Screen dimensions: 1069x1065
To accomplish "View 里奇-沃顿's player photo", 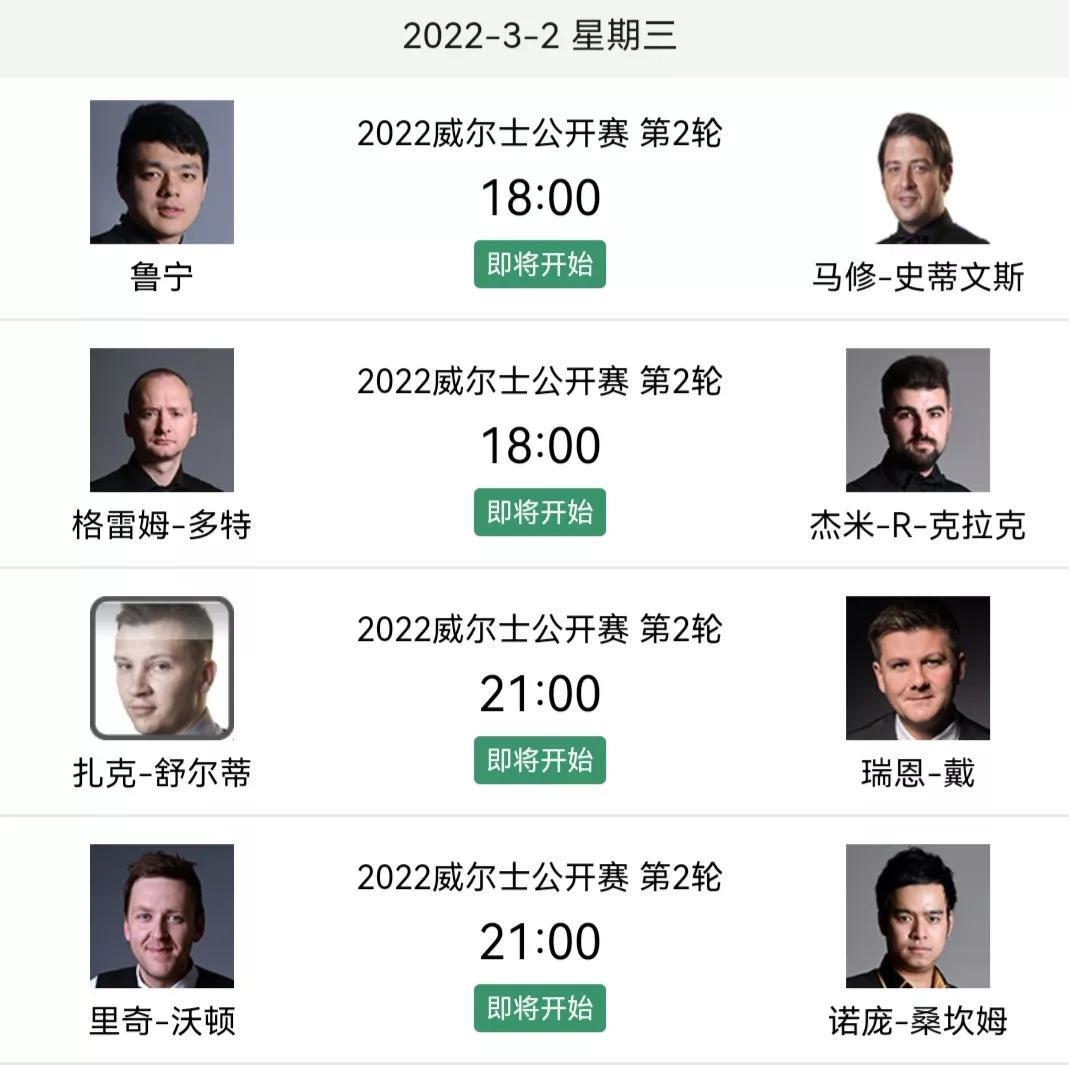I will click(x=162, y=916).
